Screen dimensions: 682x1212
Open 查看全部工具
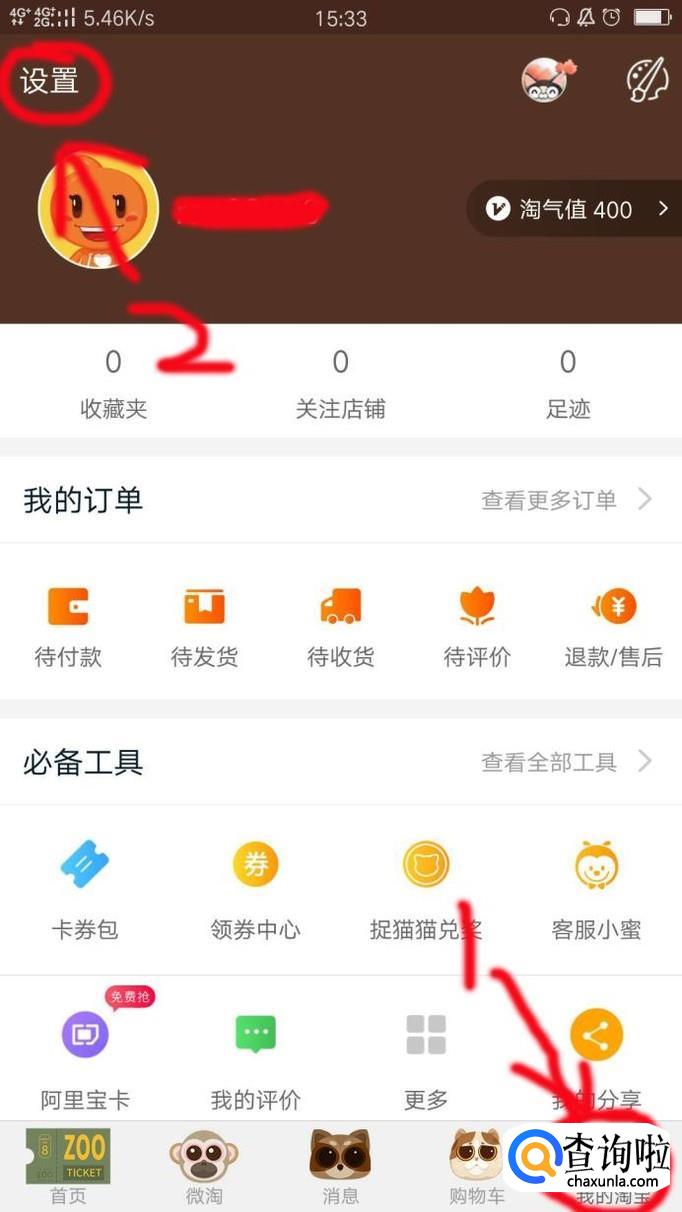(565, 763)
